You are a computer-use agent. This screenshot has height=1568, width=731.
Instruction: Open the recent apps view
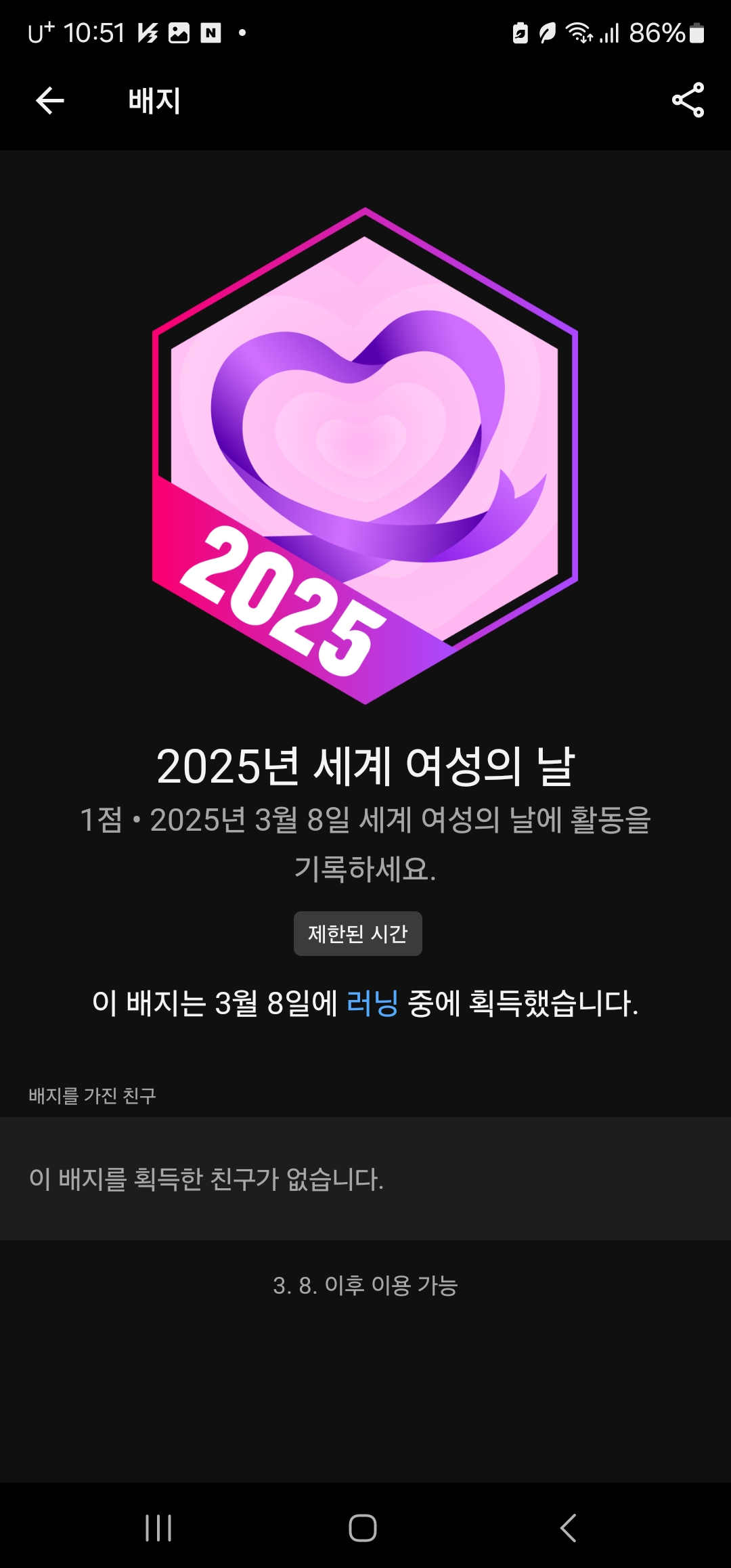[x=158, y=1528]
